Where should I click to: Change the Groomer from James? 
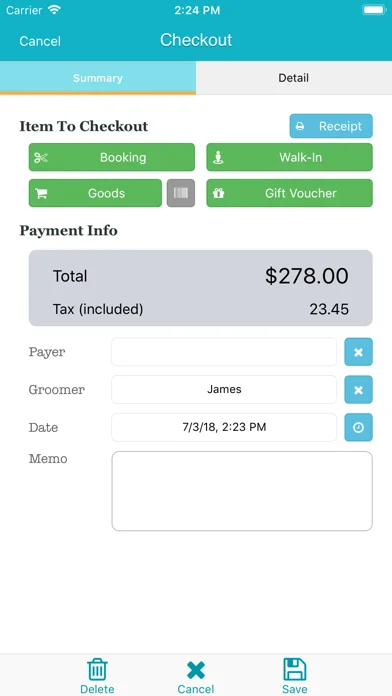[224, 389]
